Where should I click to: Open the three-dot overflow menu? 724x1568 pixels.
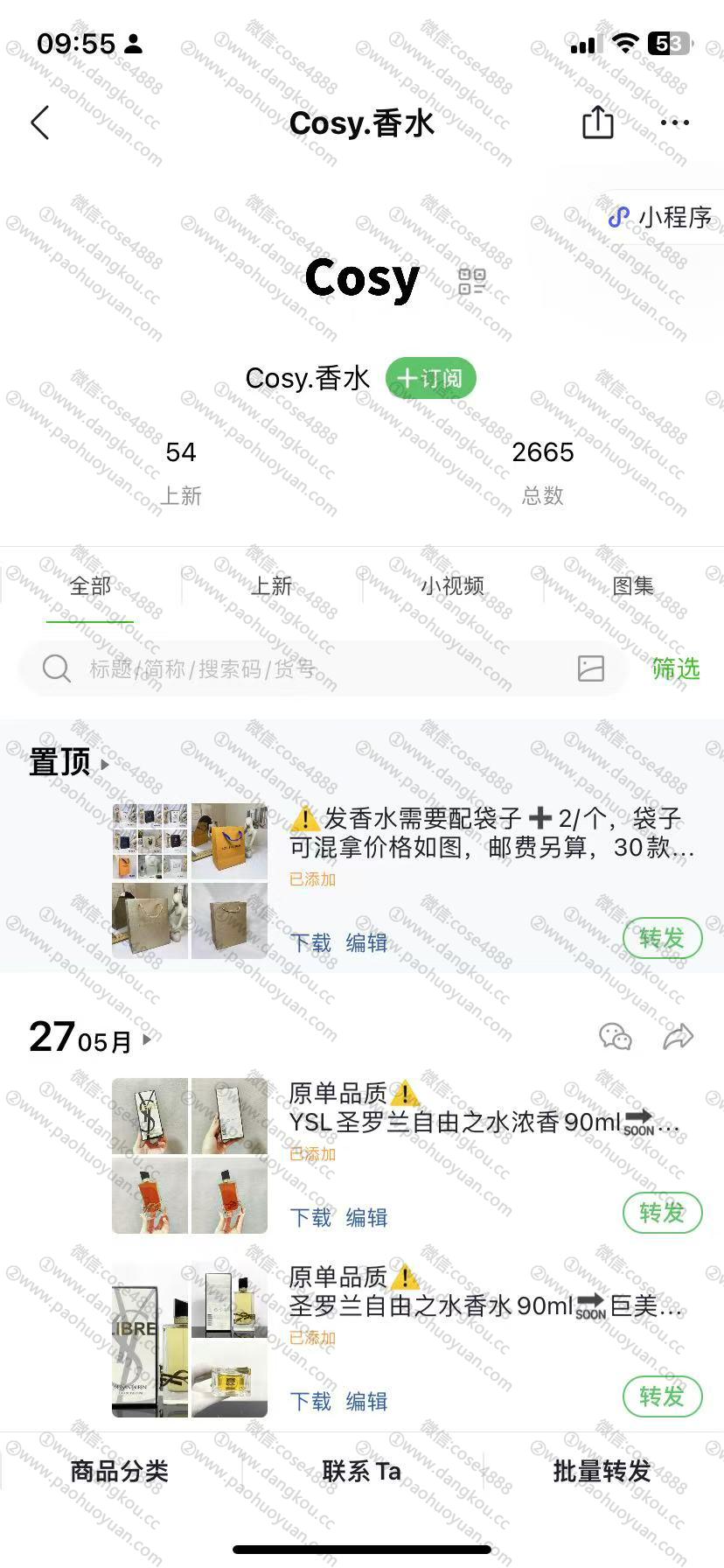click(x=674, y=123)
